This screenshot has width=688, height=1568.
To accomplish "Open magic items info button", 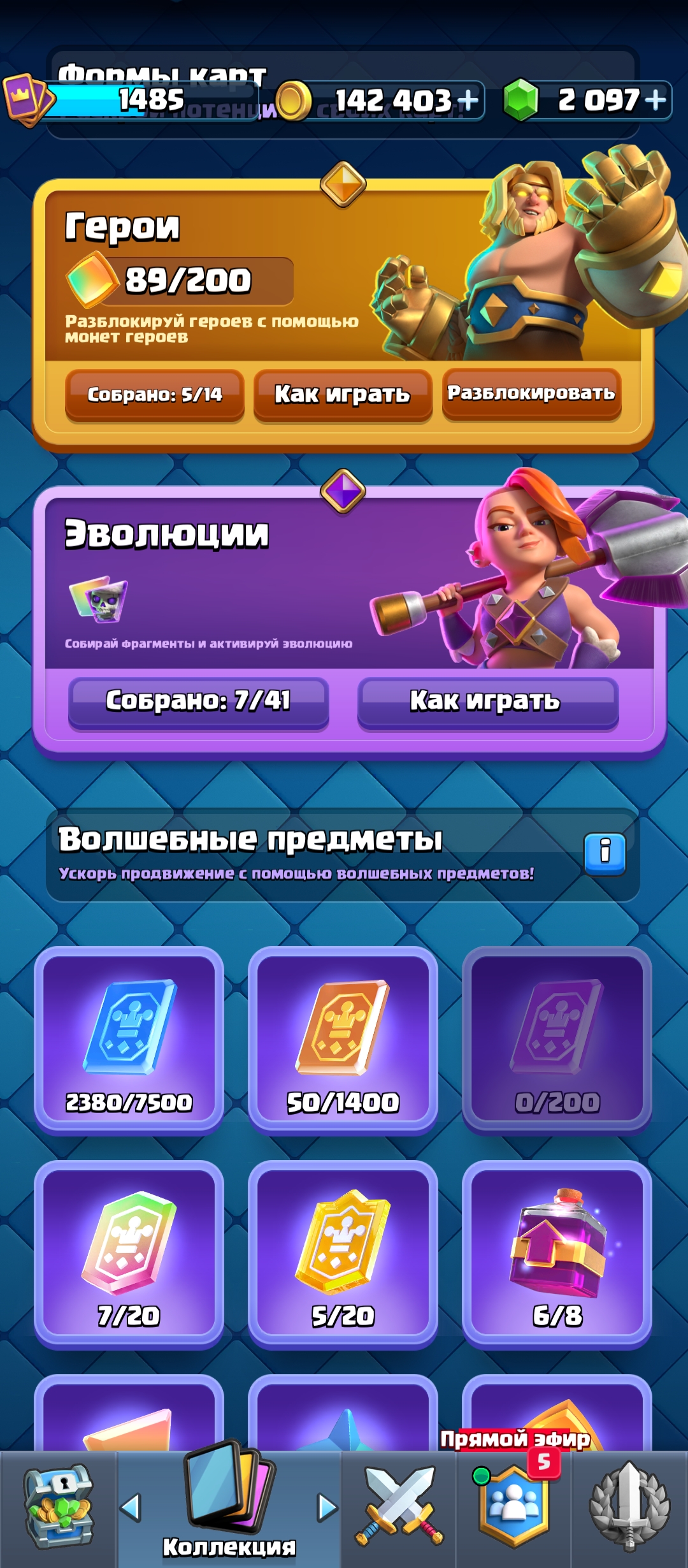I will point(605,853).
